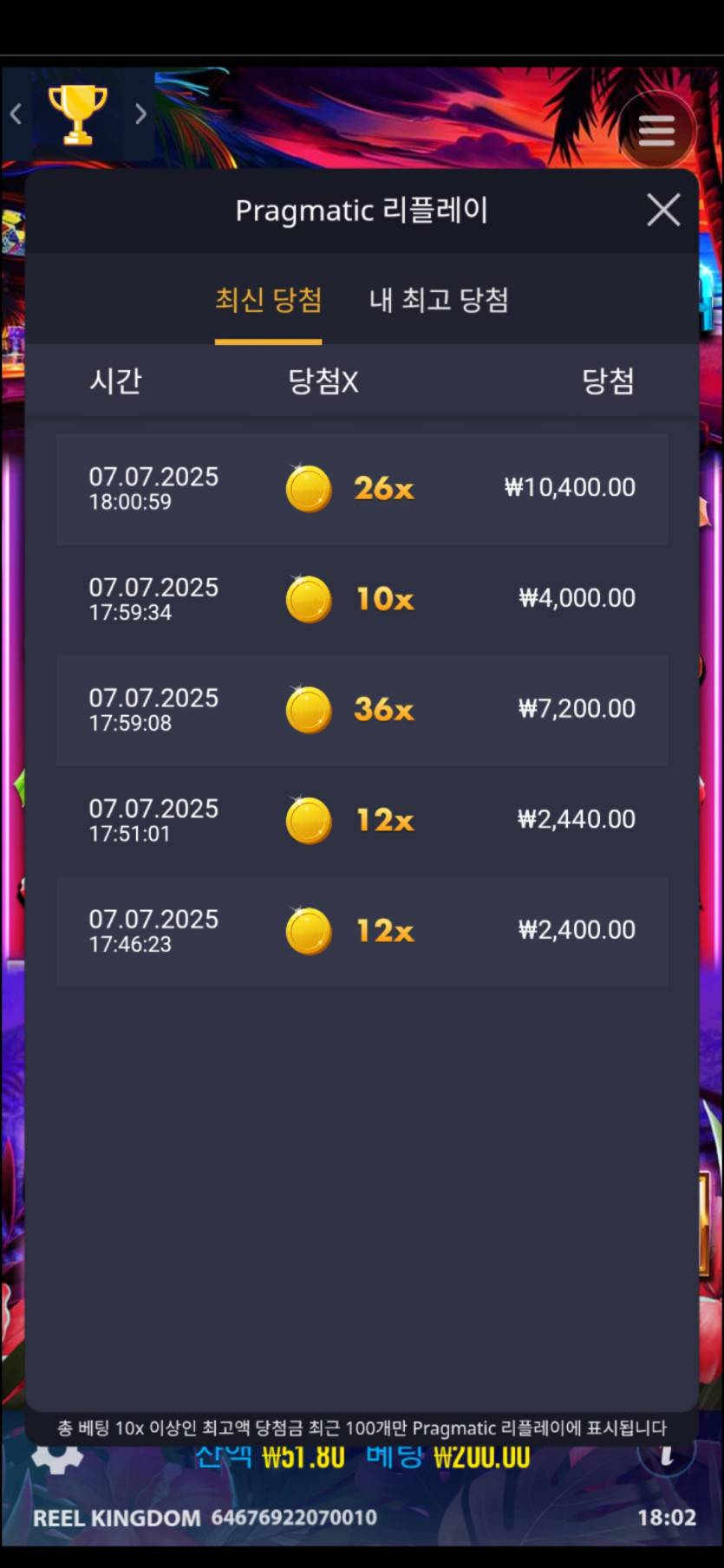This screenshot has height=1568, width=724.
Task: Open the 12x replay from 17:51:01
Action: tap(362, 820)
